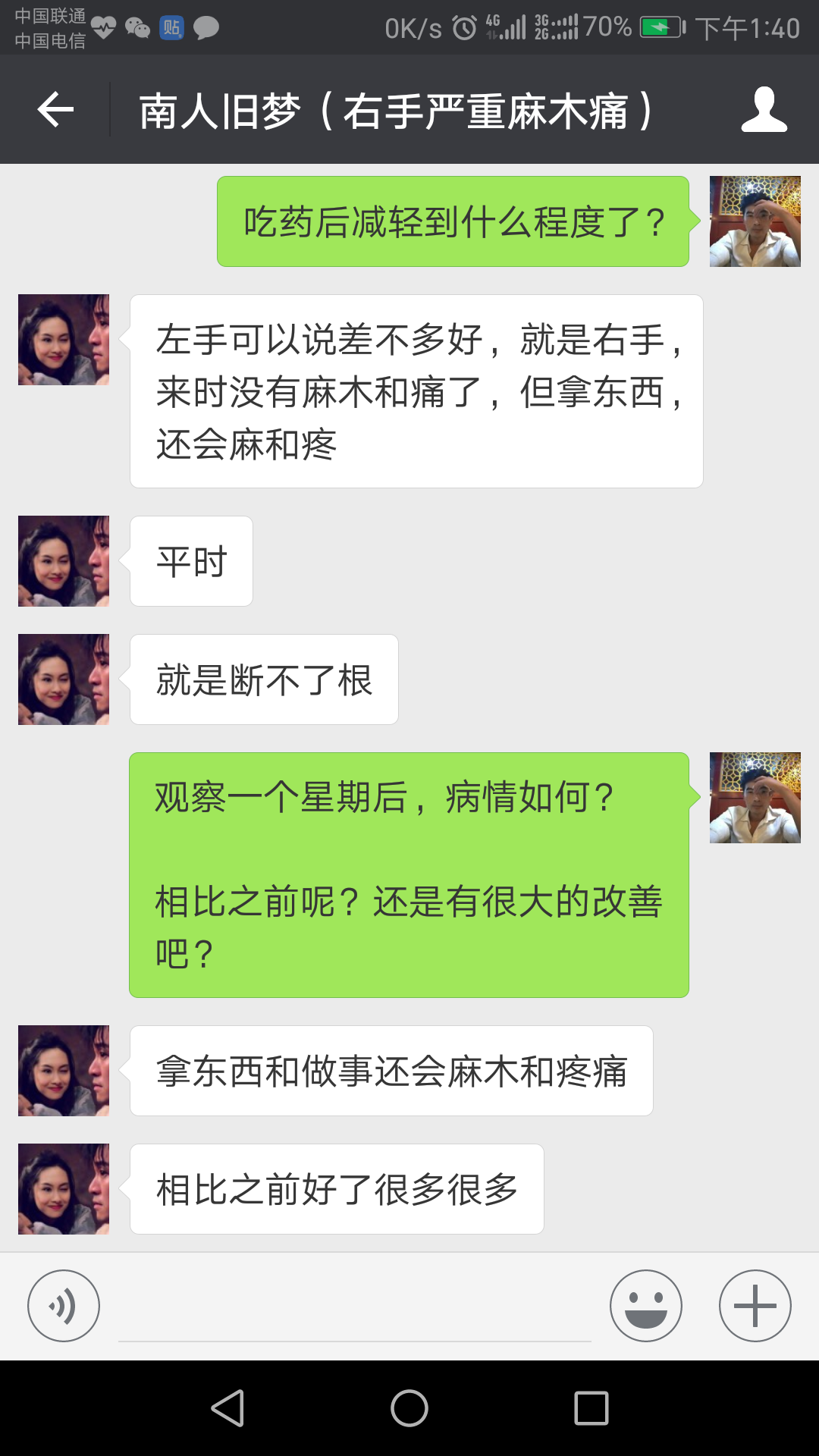This screenshot has width=819, height=1456.
Task: Open the plus attachment menu
Action: (755, 1306)
